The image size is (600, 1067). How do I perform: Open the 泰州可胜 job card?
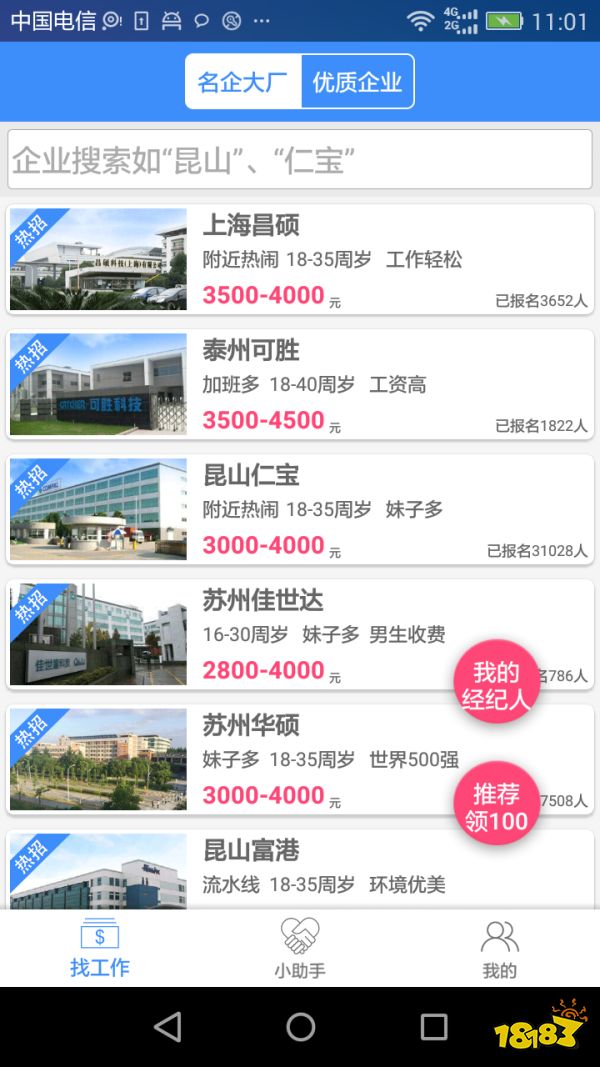coord(300,384)
